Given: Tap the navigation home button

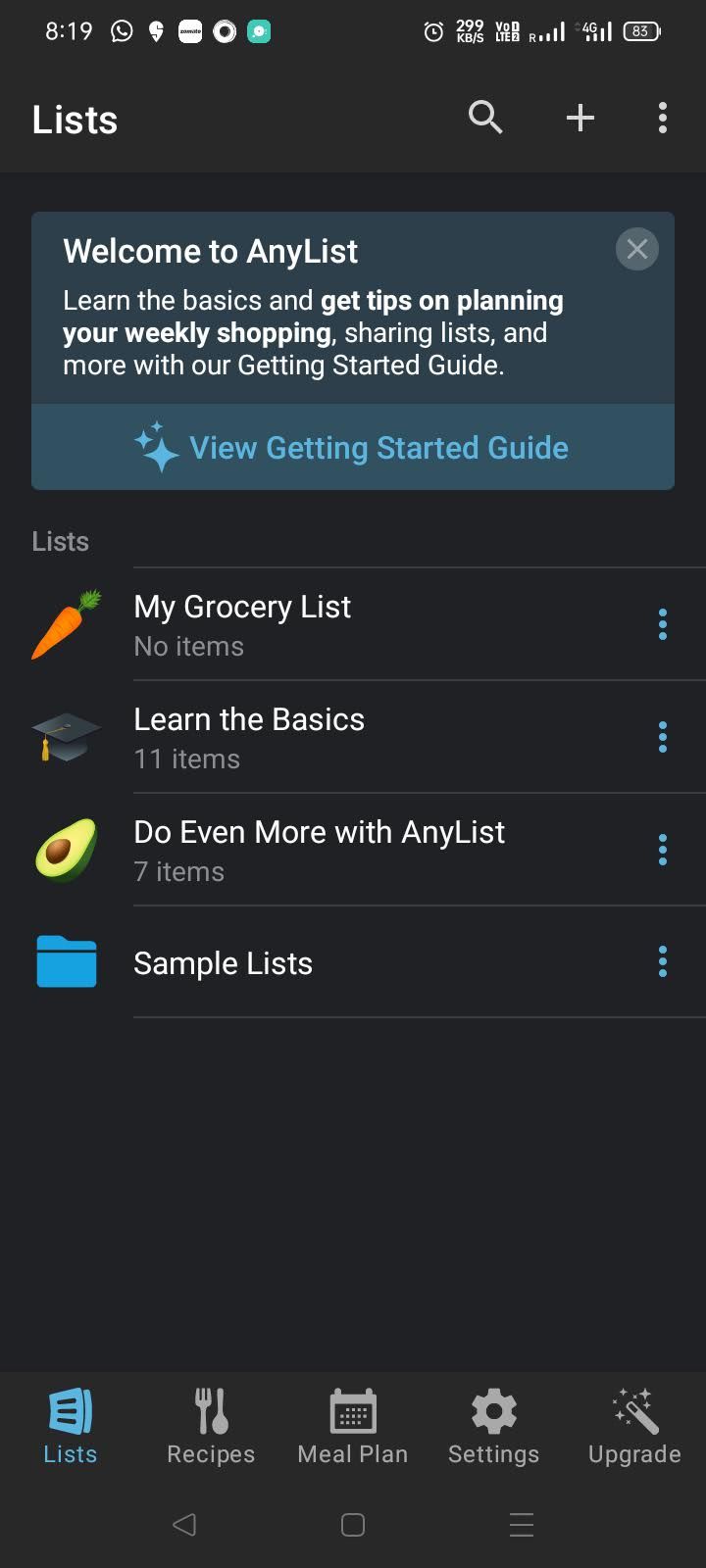Looking at the screenshot, I should pyautogui.click(x=351, y=1525).
